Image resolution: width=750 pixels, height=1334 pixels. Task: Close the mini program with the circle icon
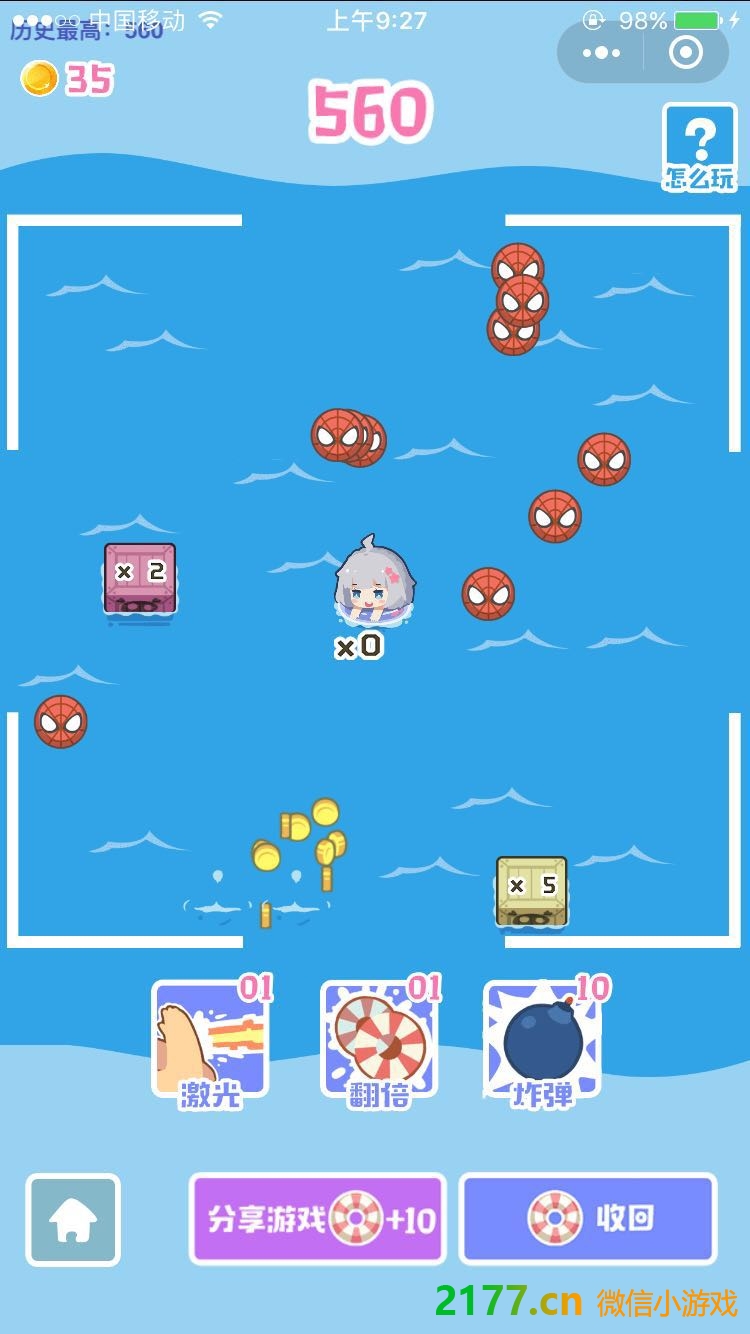coord(685,53)
